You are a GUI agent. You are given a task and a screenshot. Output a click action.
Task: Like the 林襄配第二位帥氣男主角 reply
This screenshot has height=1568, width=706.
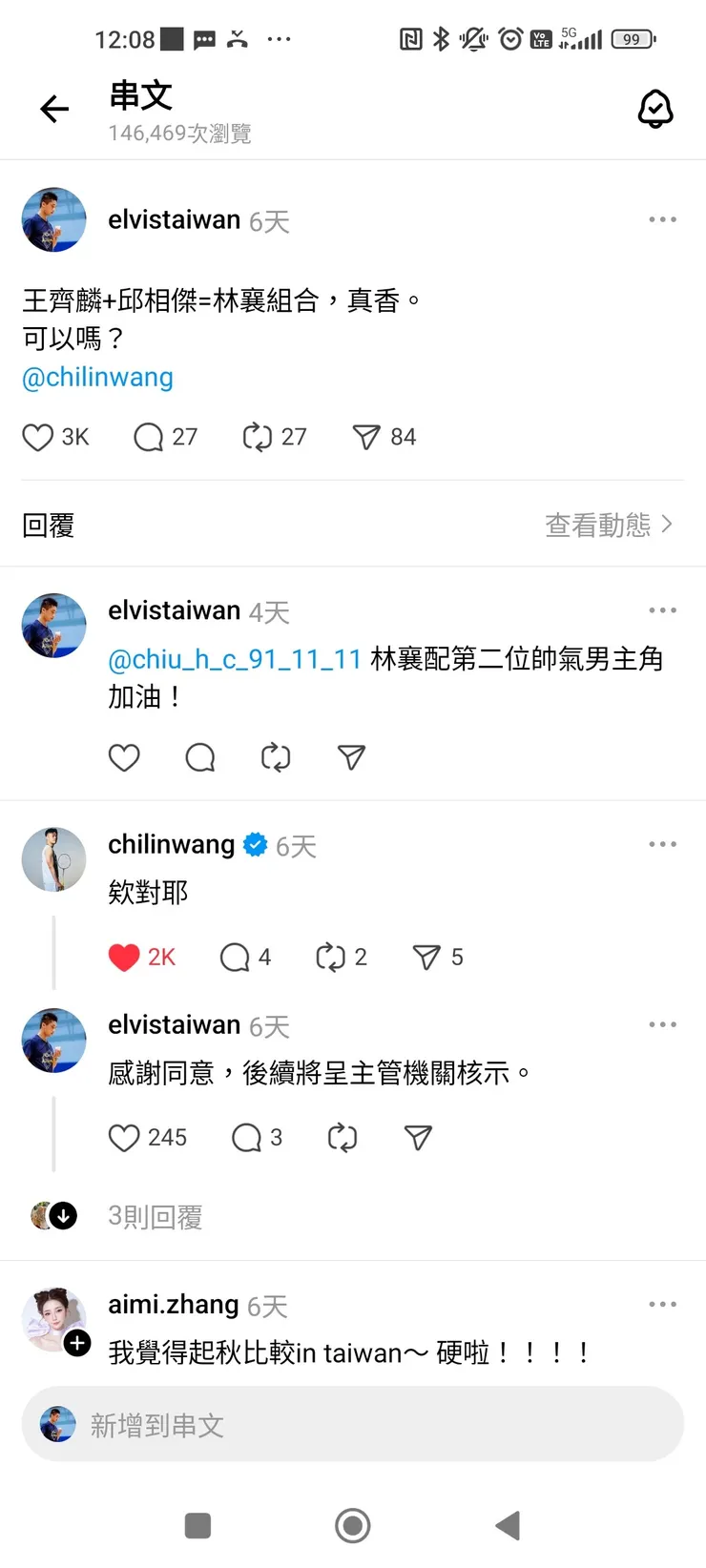tap(124, 756)
